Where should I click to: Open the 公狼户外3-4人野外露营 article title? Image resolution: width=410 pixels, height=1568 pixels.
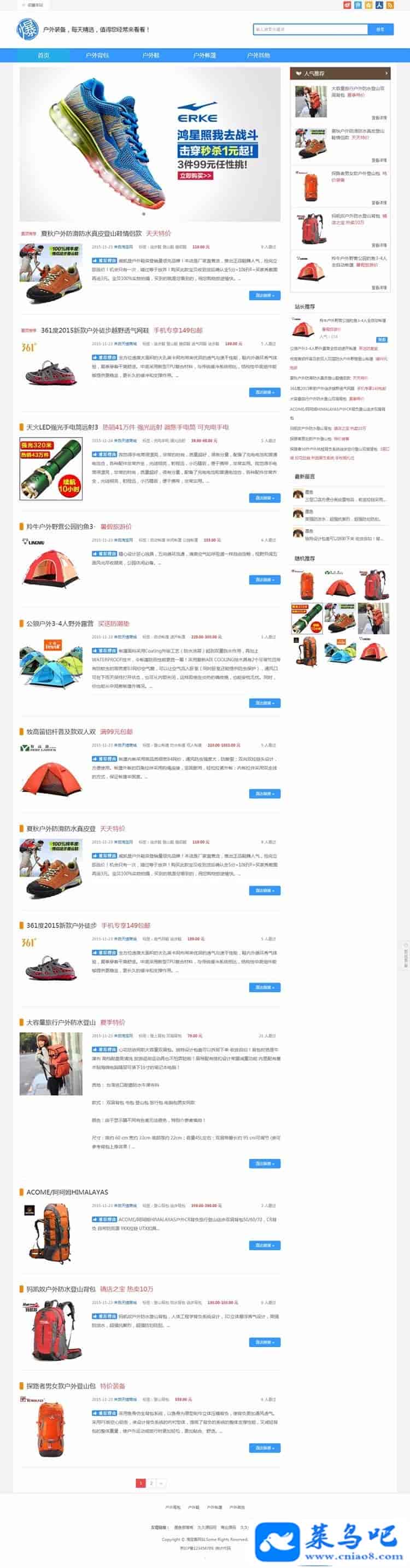(x=60, y=624)
